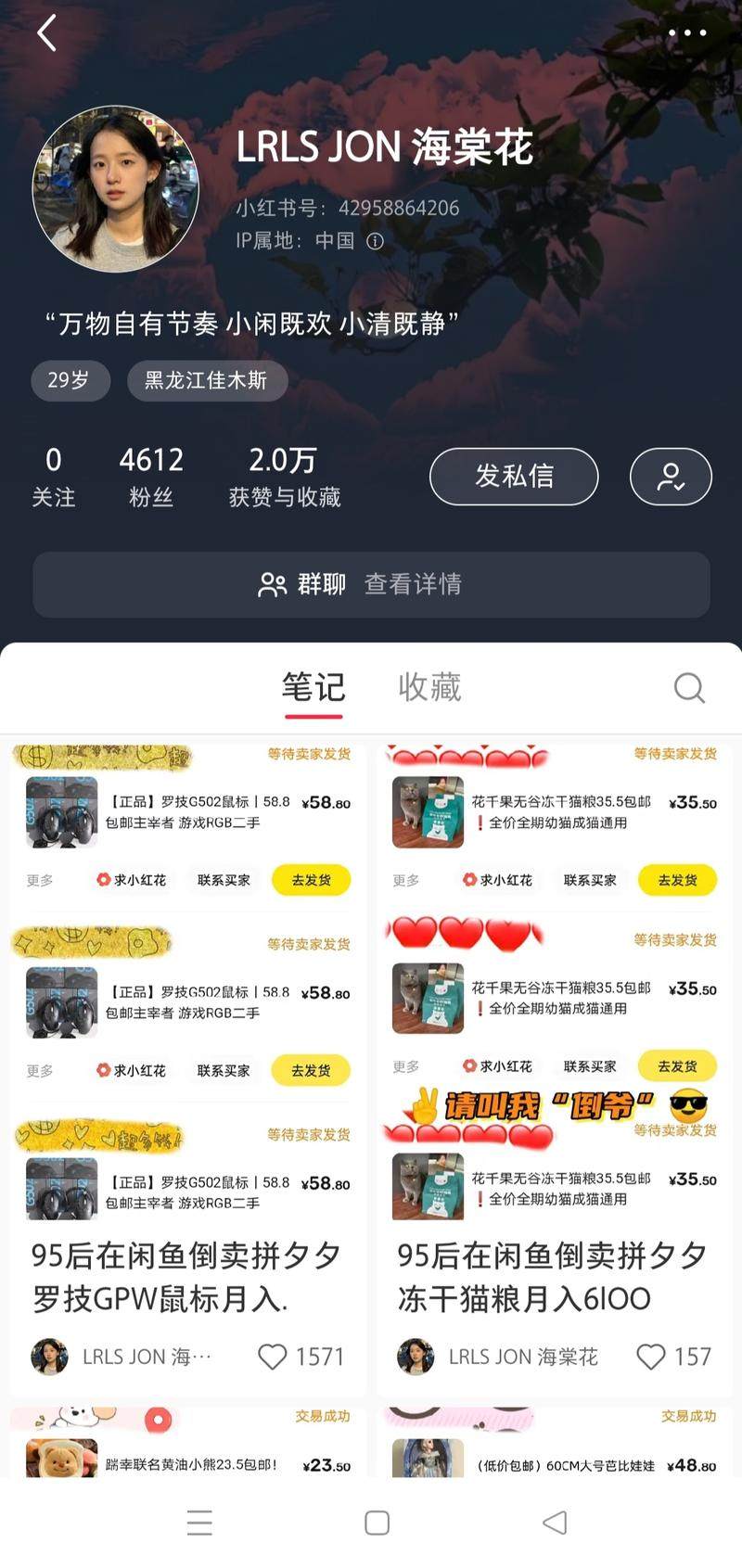Send a private message via 发私信

pyautogui.click(x=514, y=477)
